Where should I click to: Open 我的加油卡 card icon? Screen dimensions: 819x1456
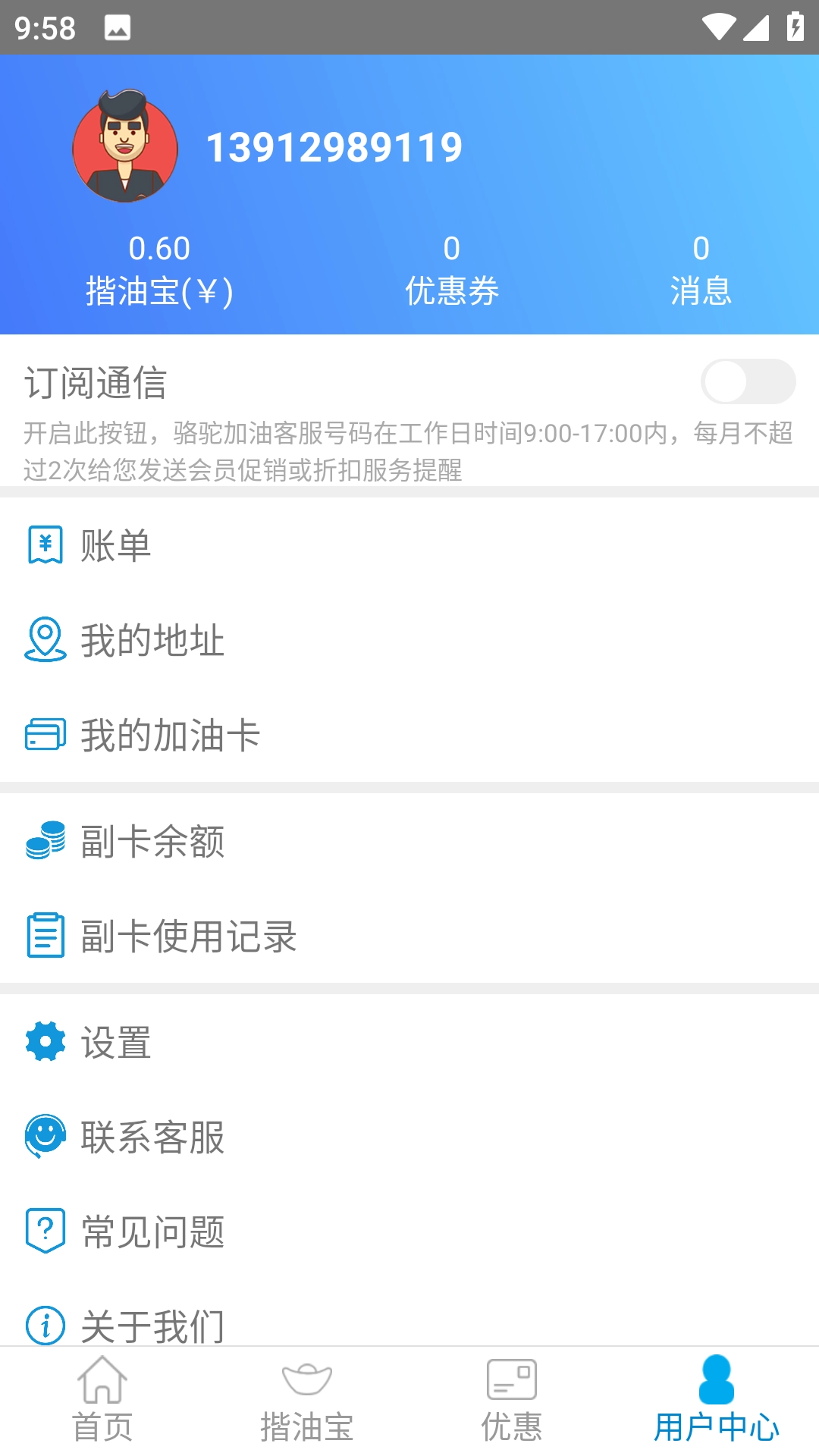coord(45,734)
